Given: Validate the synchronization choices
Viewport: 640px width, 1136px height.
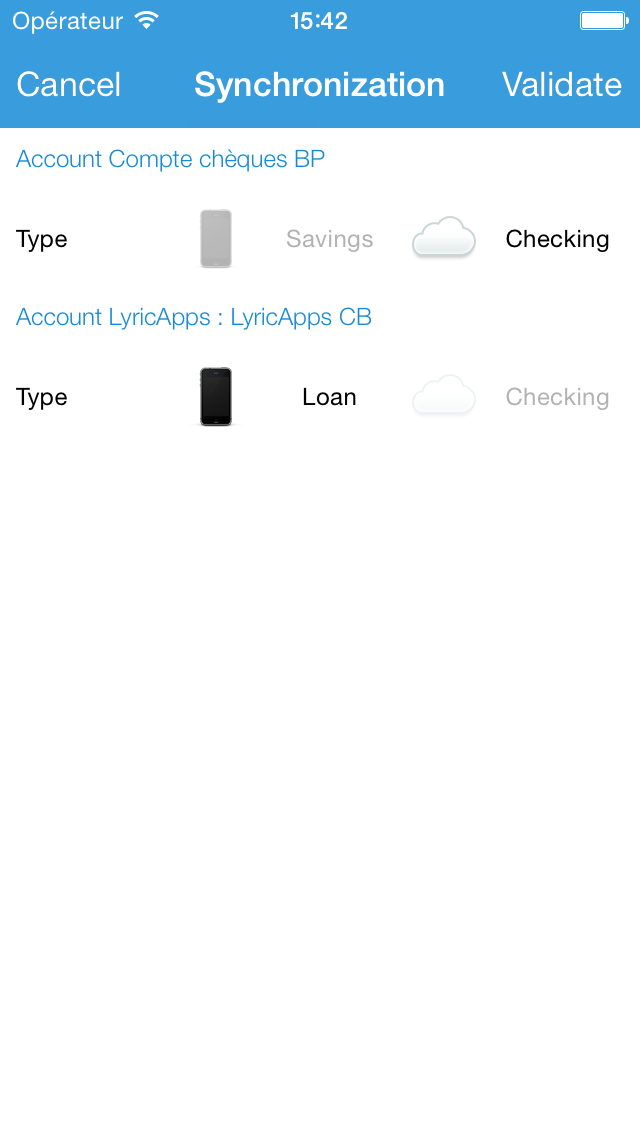Looking at the screenshot, I should tap(561, 85).
